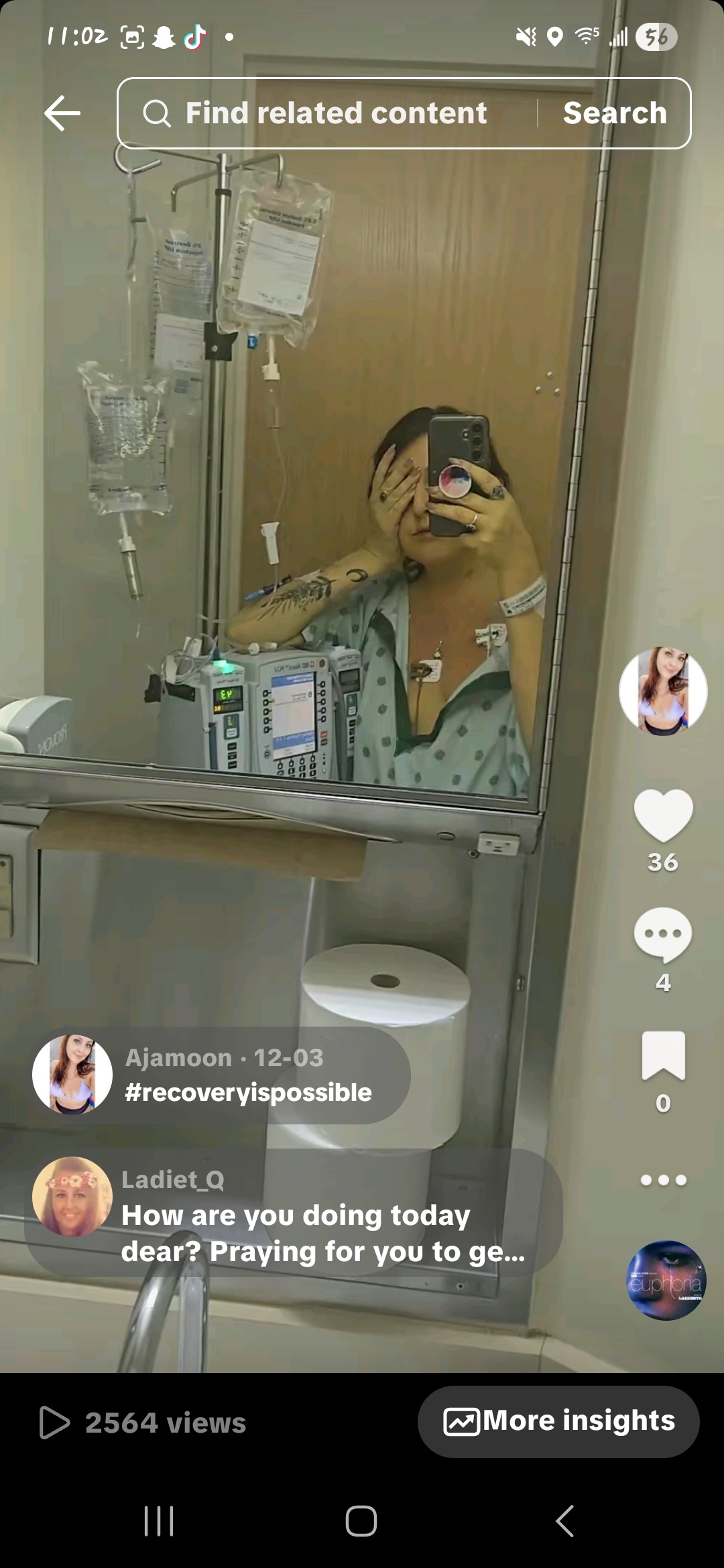This screenshot has width=724, height=1568.
Task: Tap the Find related content search field
Action: pos(335,113)
